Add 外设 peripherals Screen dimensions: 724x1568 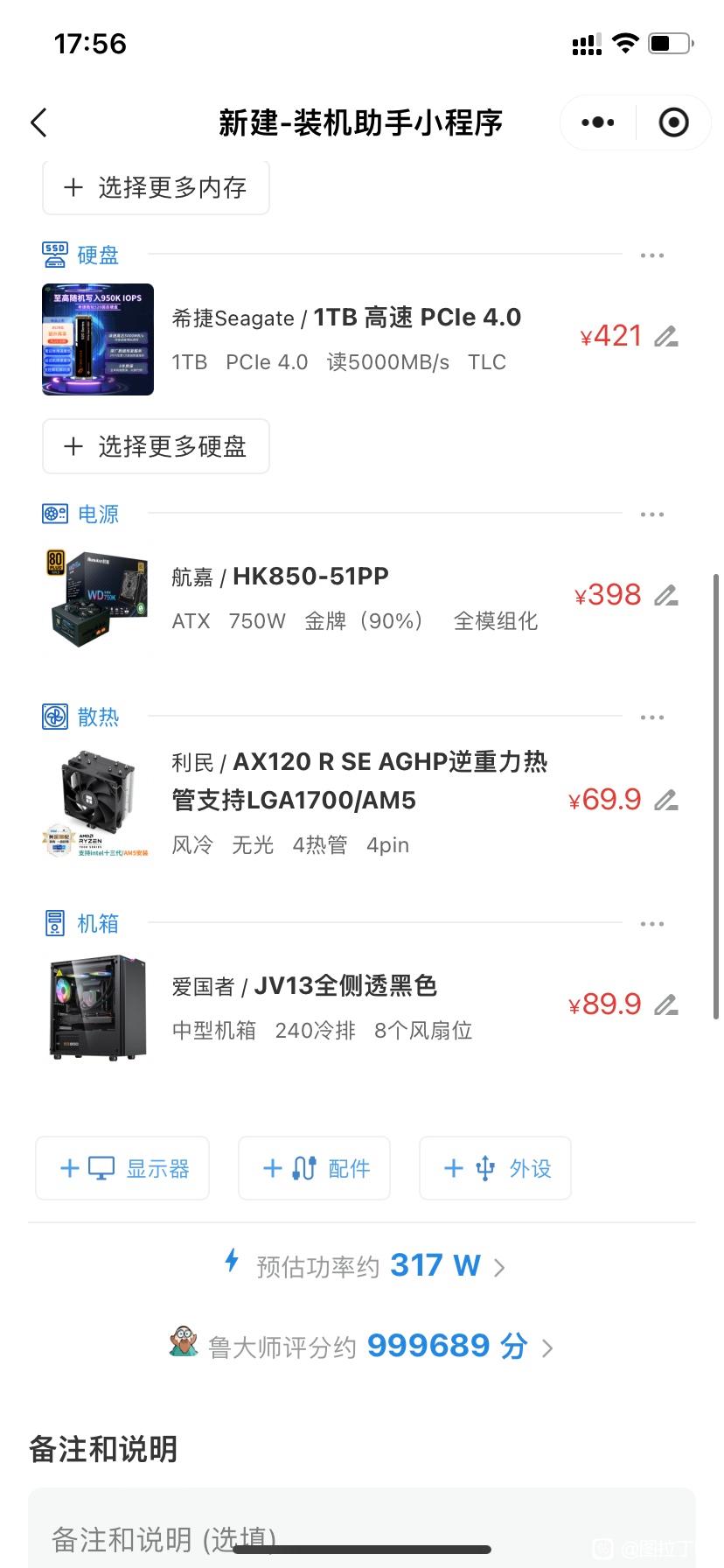[495, 1168]
